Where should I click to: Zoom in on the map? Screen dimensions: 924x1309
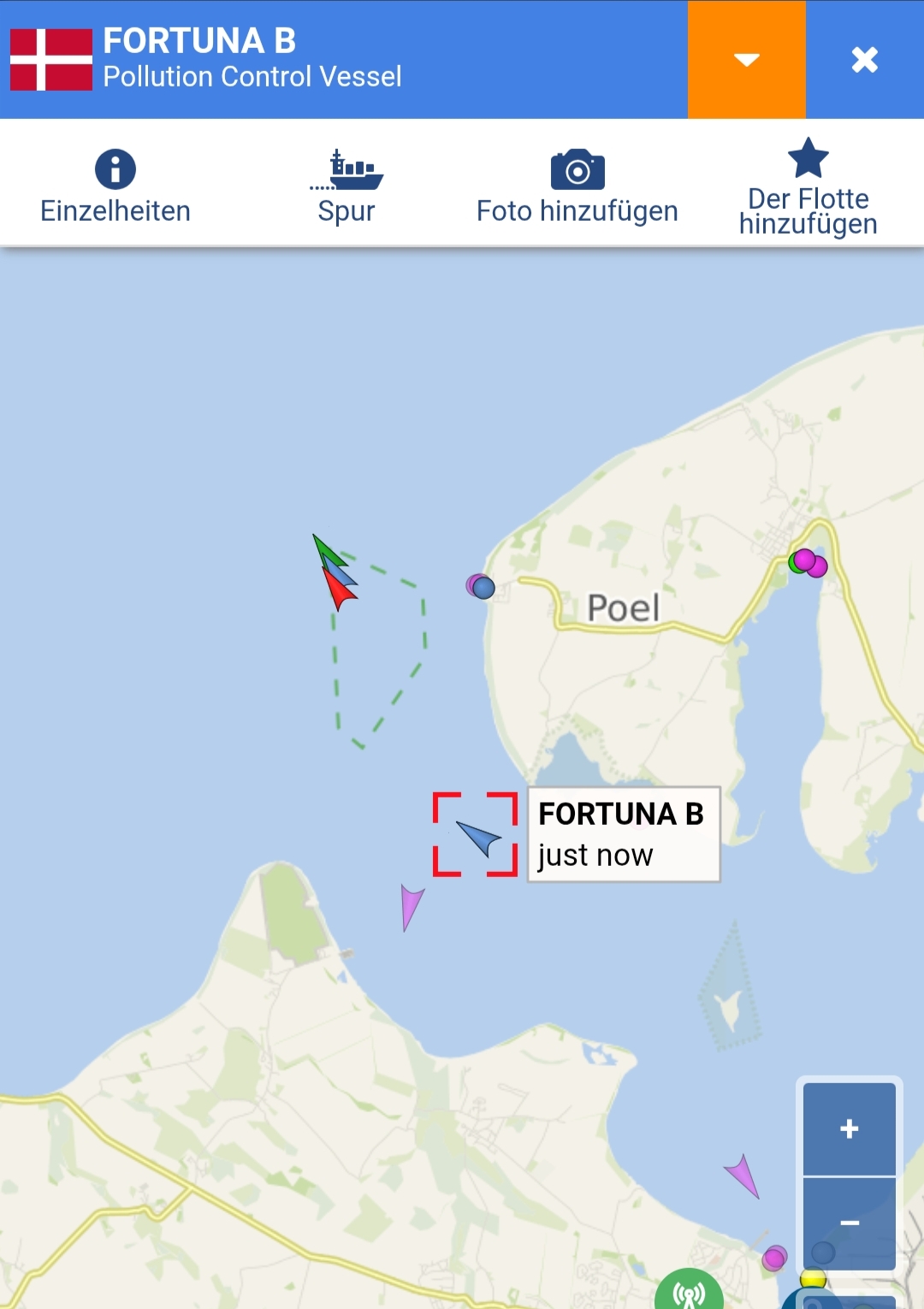click(x=849, y=1128)
